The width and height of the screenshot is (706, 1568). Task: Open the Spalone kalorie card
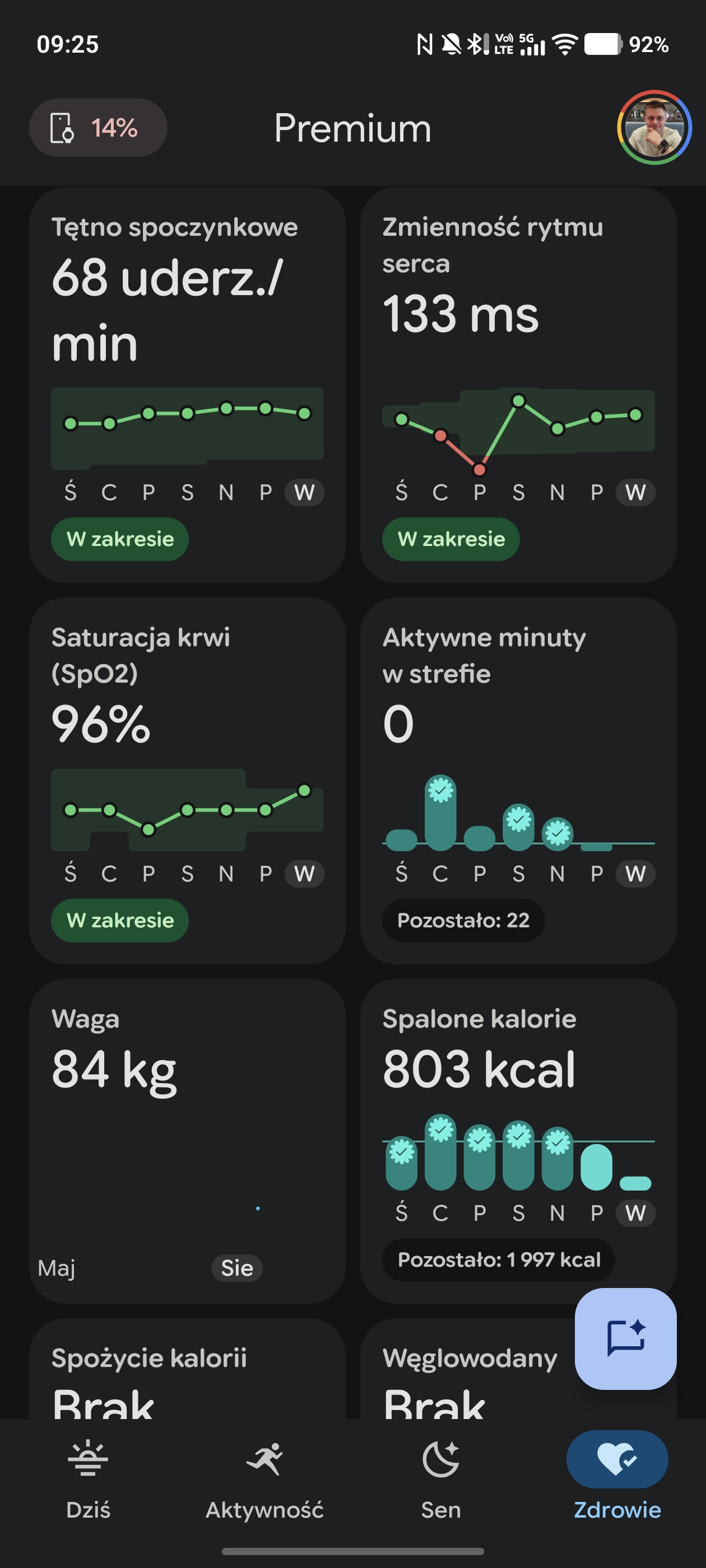click(x=518, y=1141)
